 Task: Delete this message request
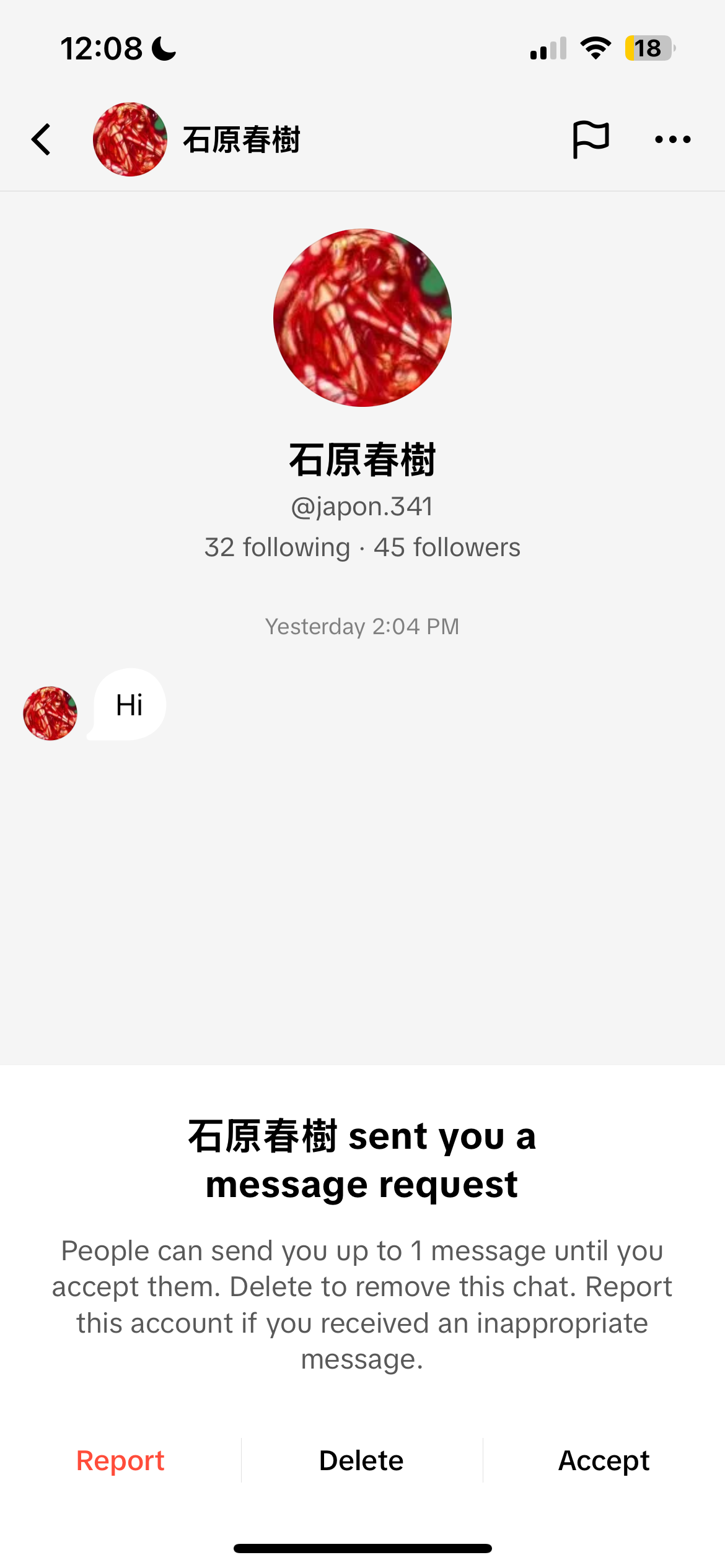pyautogui.click(x=362, y=1460)
